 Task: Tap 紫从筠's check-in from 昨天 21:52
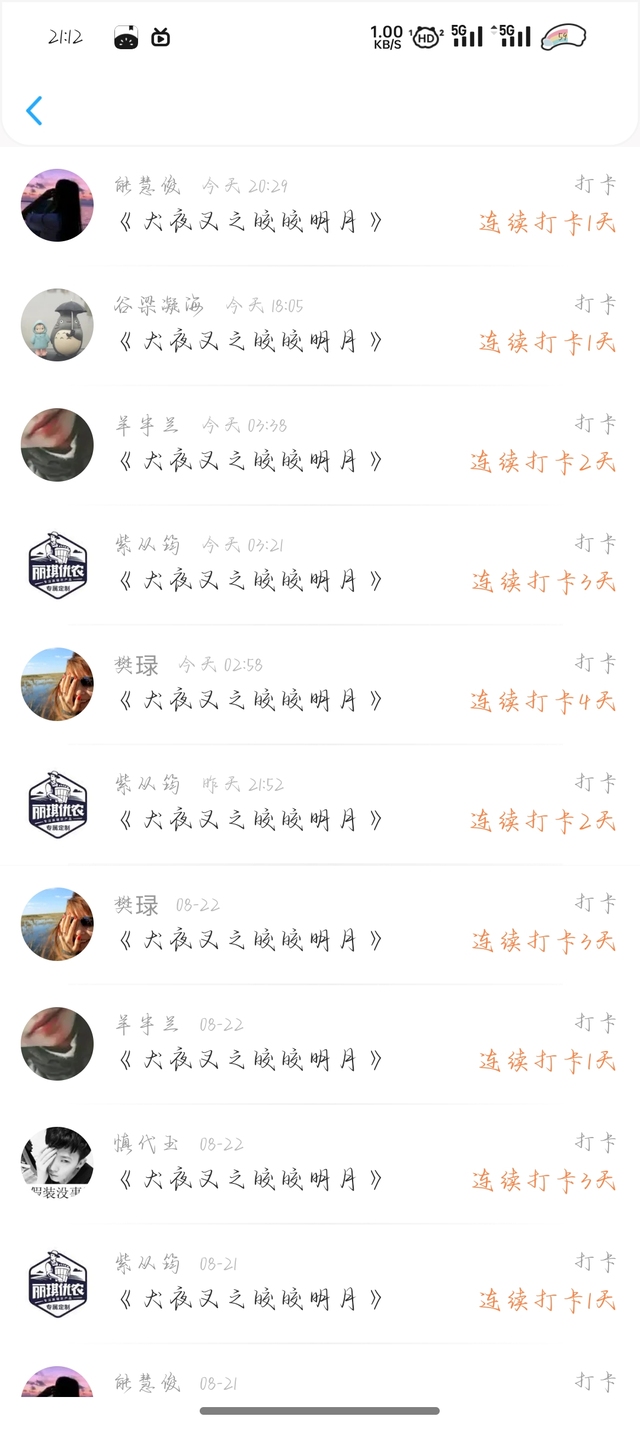pos(320,805)
